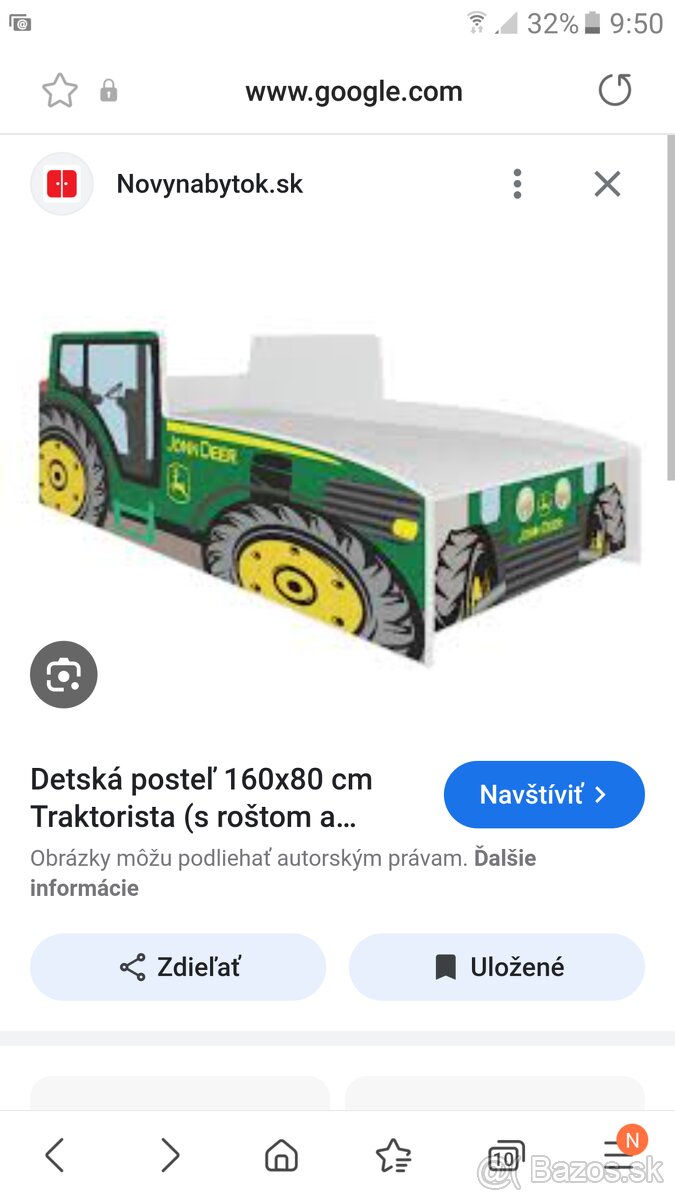Tap the Uložené button
The image size is (675, 1200).
(x=497, y=967)
